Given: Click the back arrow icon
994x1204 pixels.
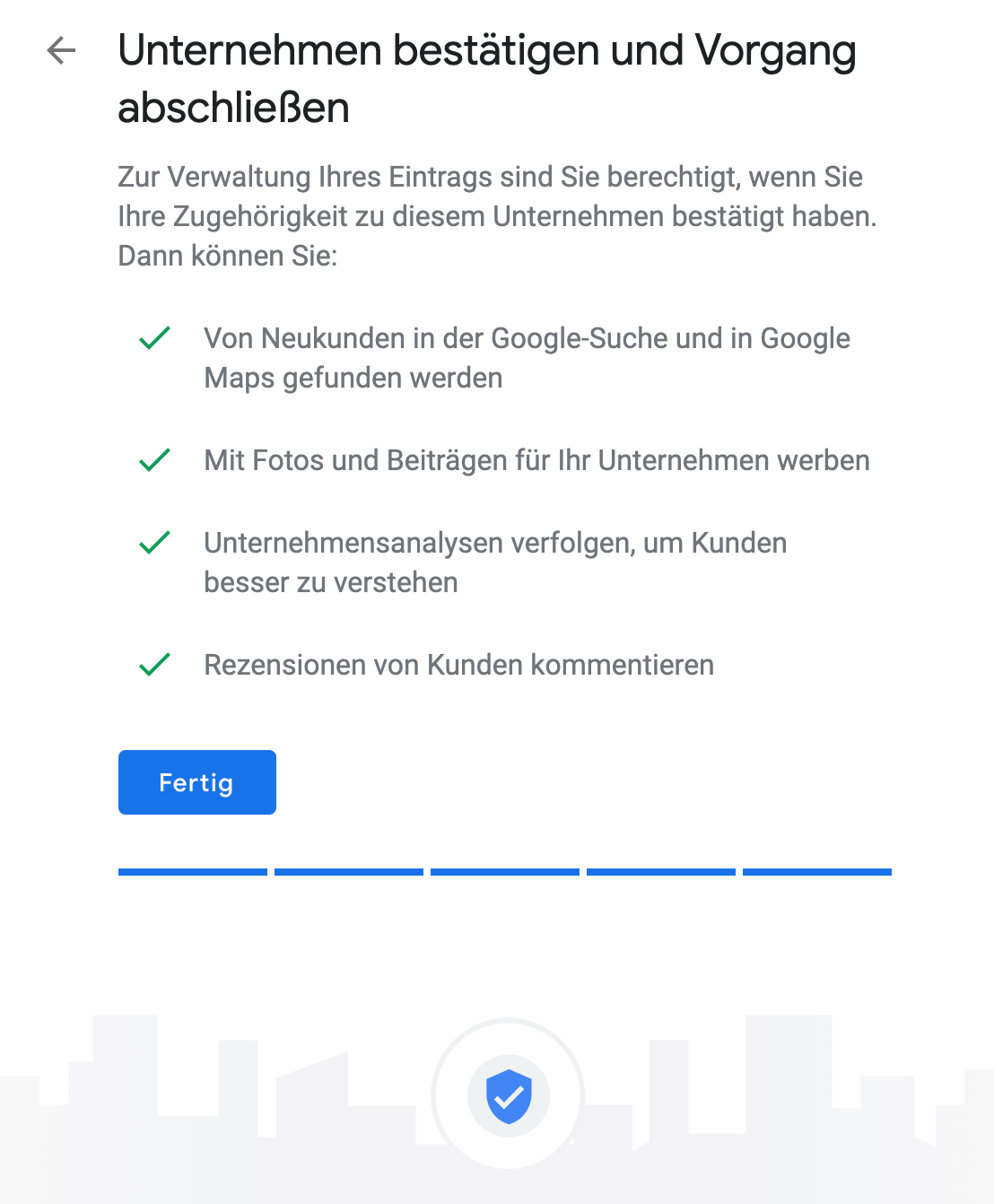Looking at the screenshot, I should click(60, 49).
